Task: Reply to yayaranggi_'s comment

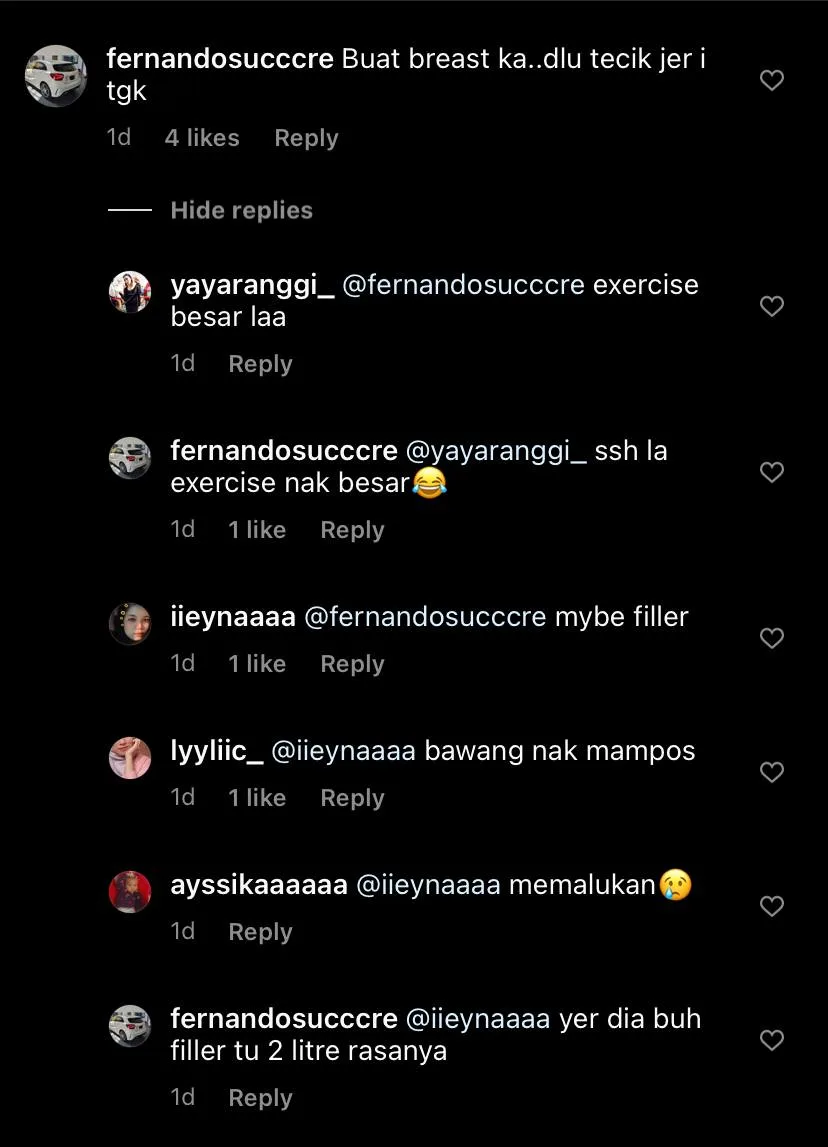Action: pyautogui.click(x=260, y=364)
